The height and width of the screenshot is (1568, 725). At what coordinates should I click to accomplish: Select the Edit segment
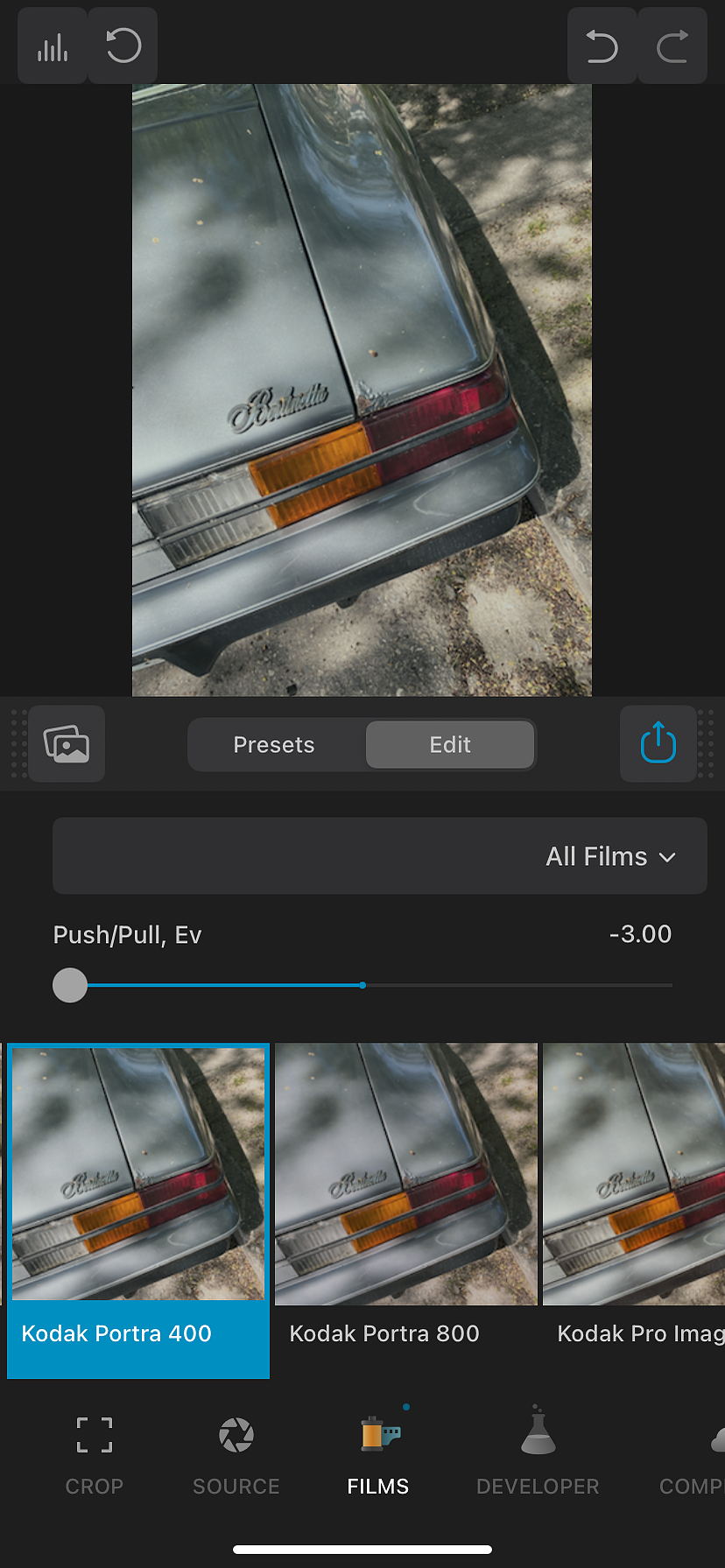point(450,745)
